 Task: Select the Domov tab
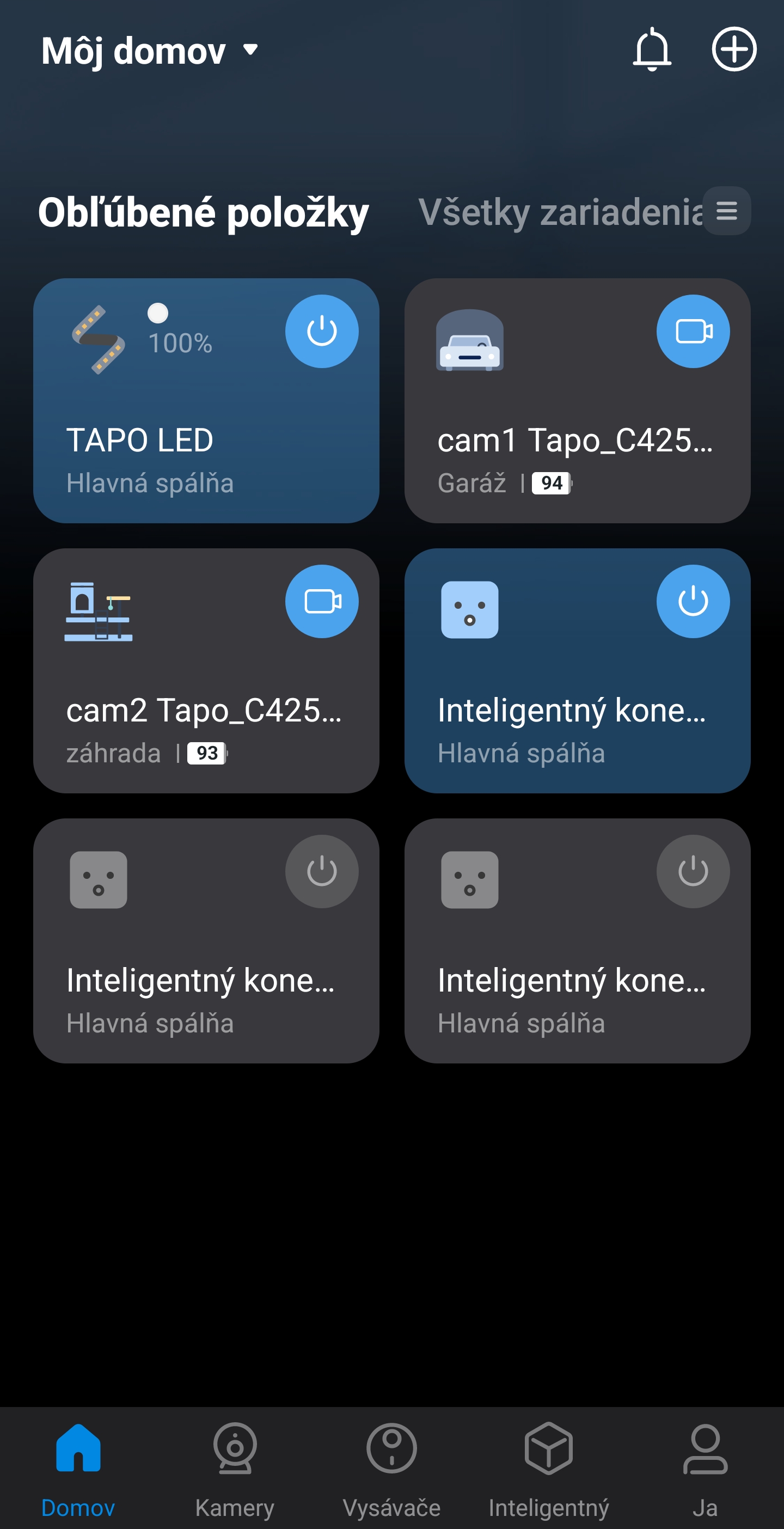tap(78, 1466)
